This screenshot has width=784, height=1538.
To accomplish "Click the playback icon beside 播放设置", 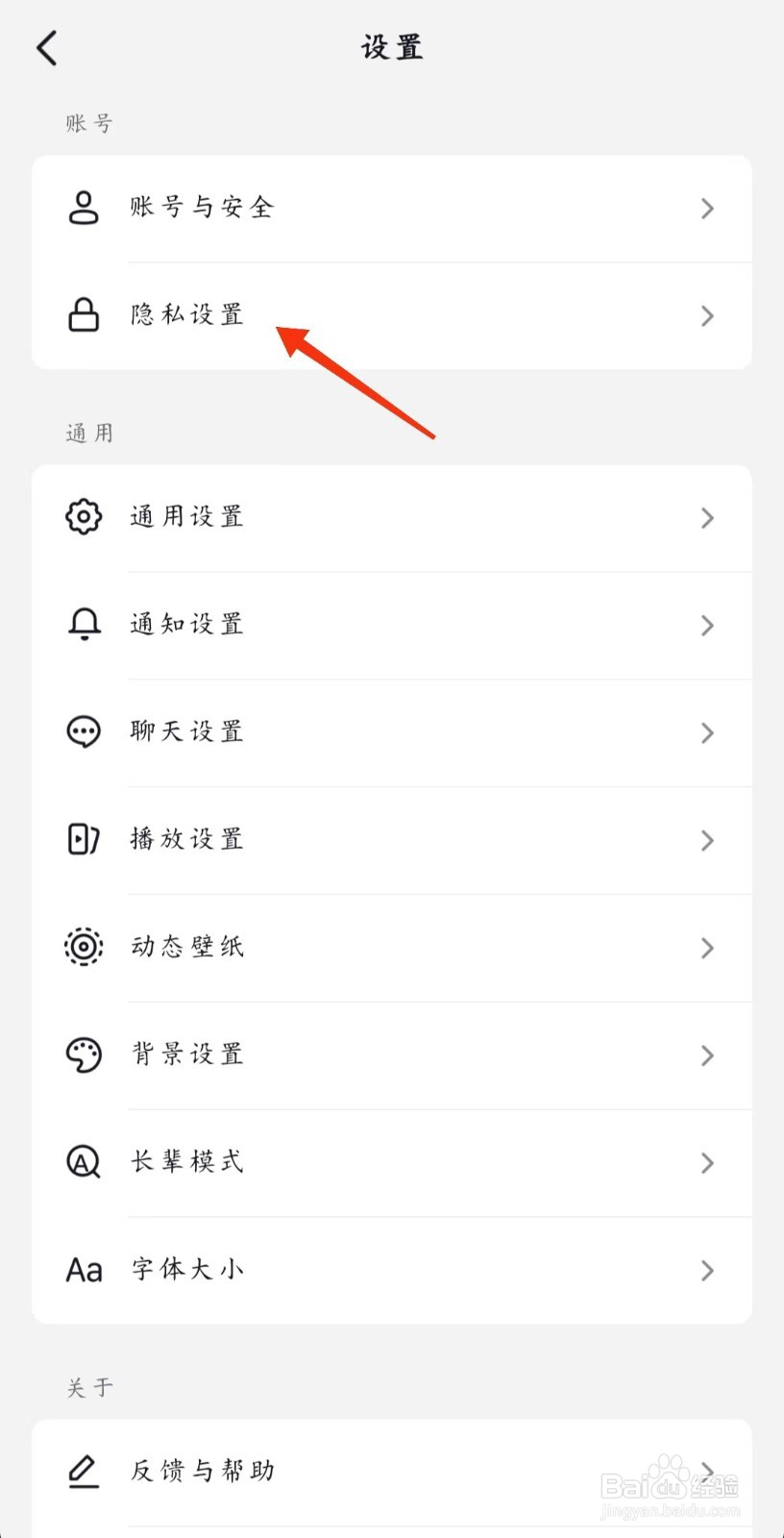I will click(84, 839).
